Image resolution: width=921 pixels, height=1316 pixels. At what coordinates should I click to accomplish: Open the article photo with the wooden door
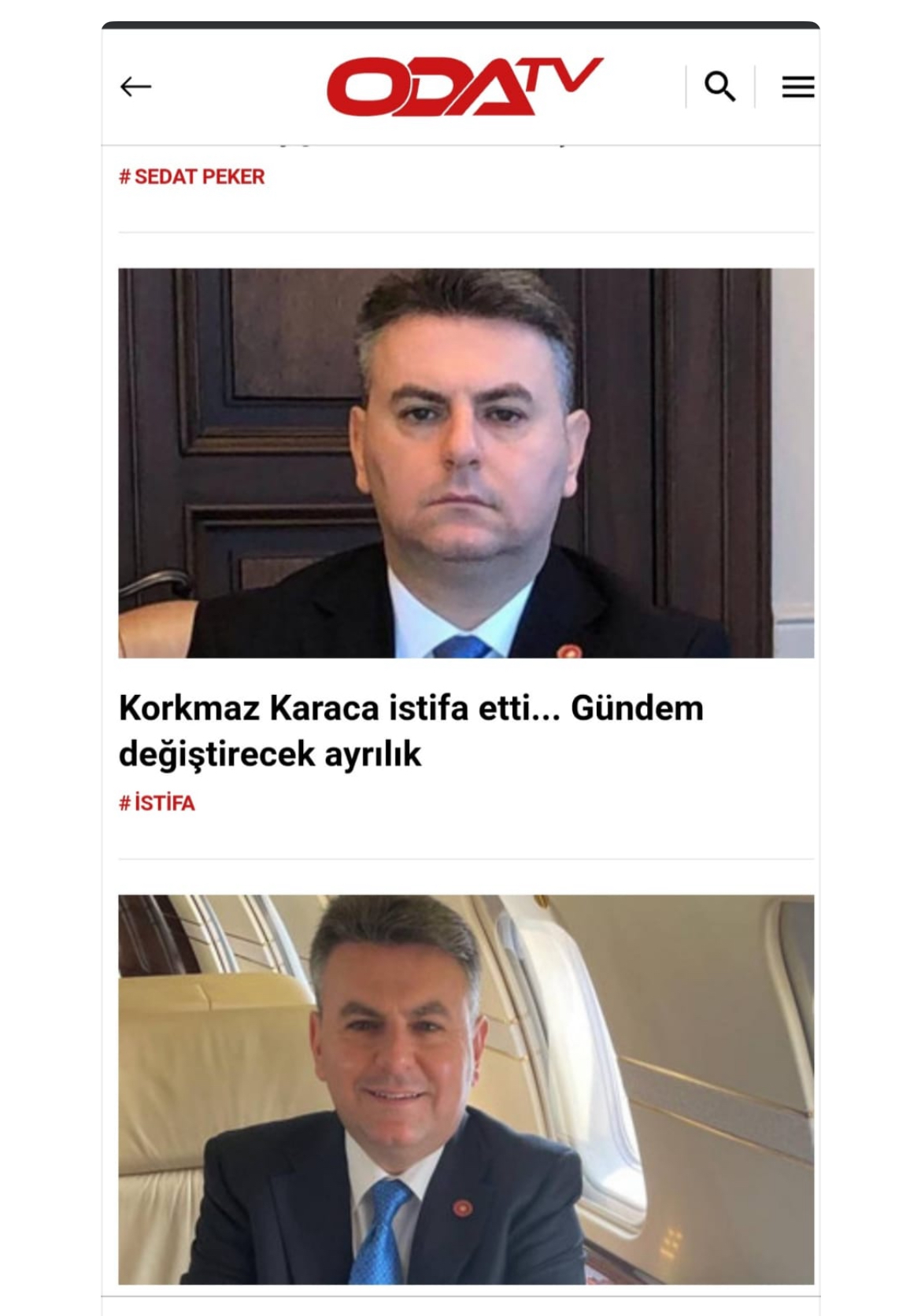[x=466, y=463]
